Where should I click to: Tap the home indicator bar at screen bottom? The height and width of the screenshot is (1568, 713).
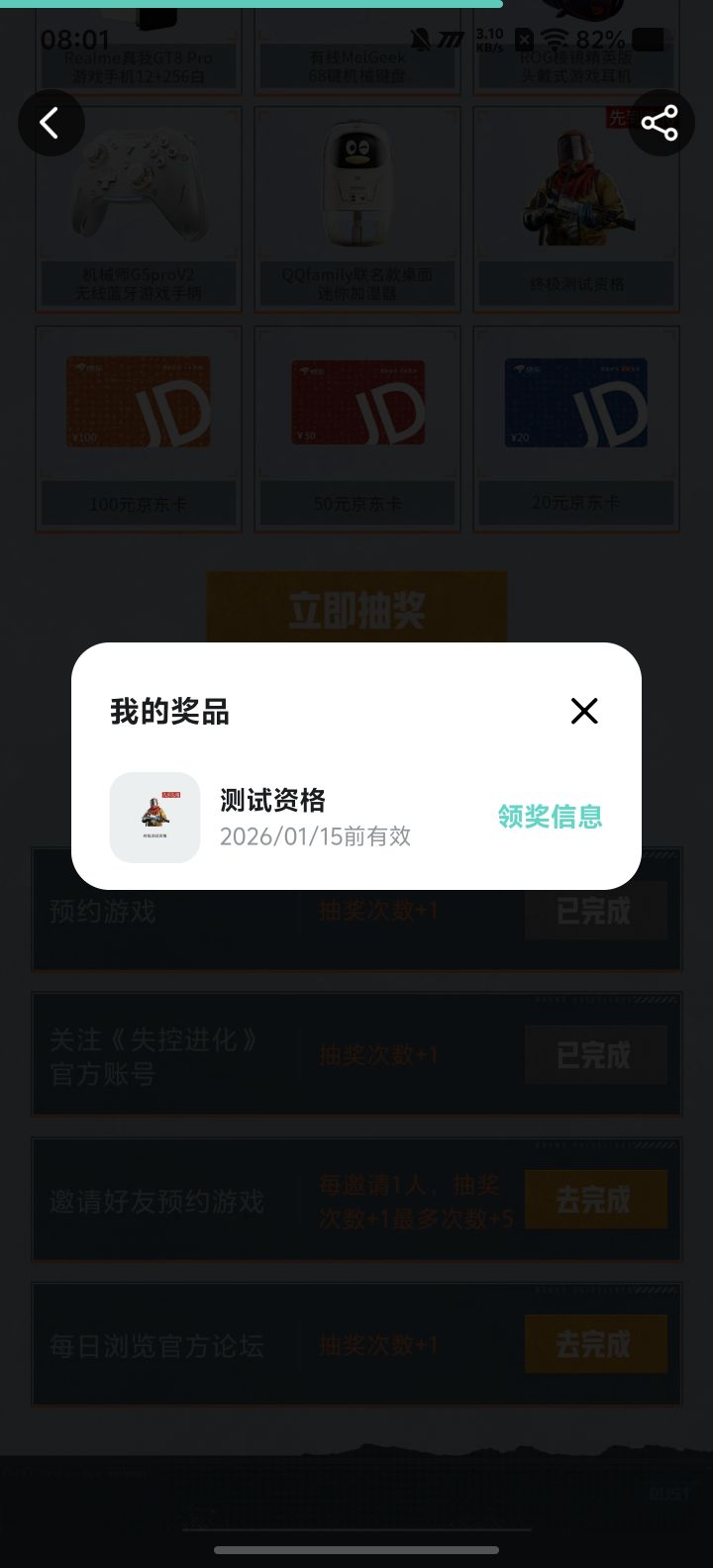pyautogui.click(x=356, y=1551)
